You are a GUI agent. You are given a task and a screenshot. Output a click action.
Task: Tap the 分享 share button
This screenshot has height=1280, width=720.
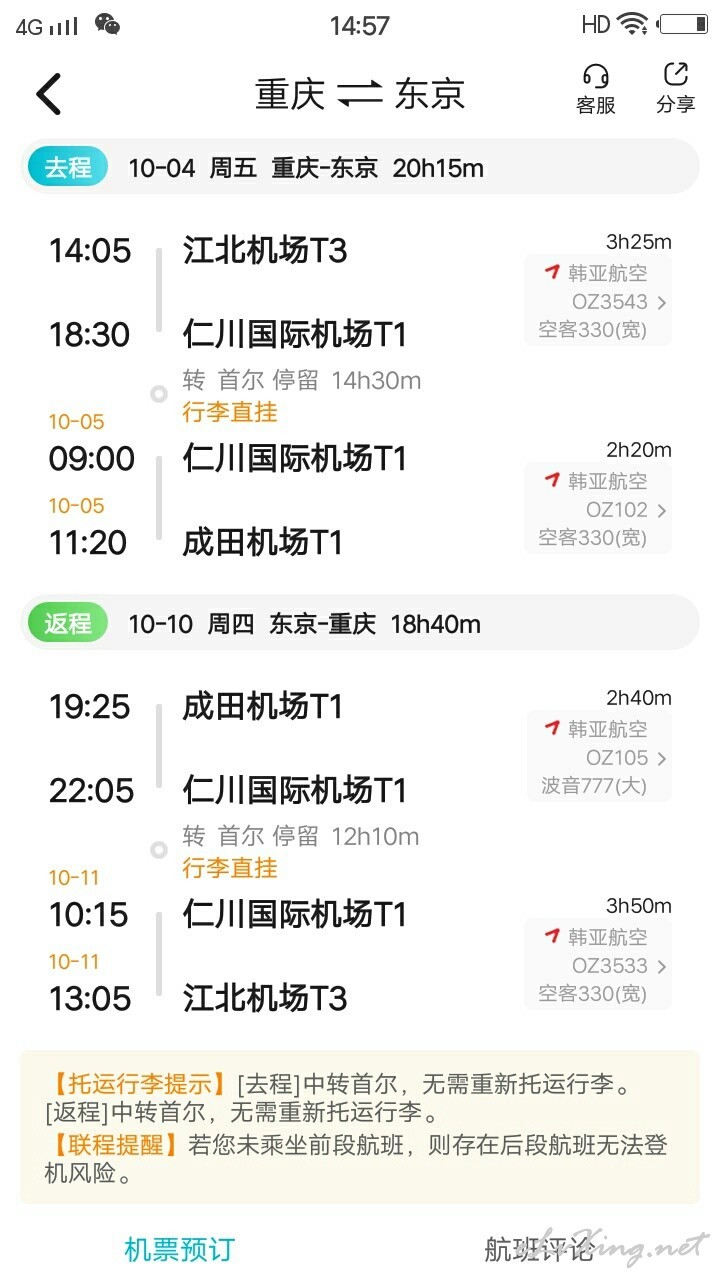coord(676,89)
